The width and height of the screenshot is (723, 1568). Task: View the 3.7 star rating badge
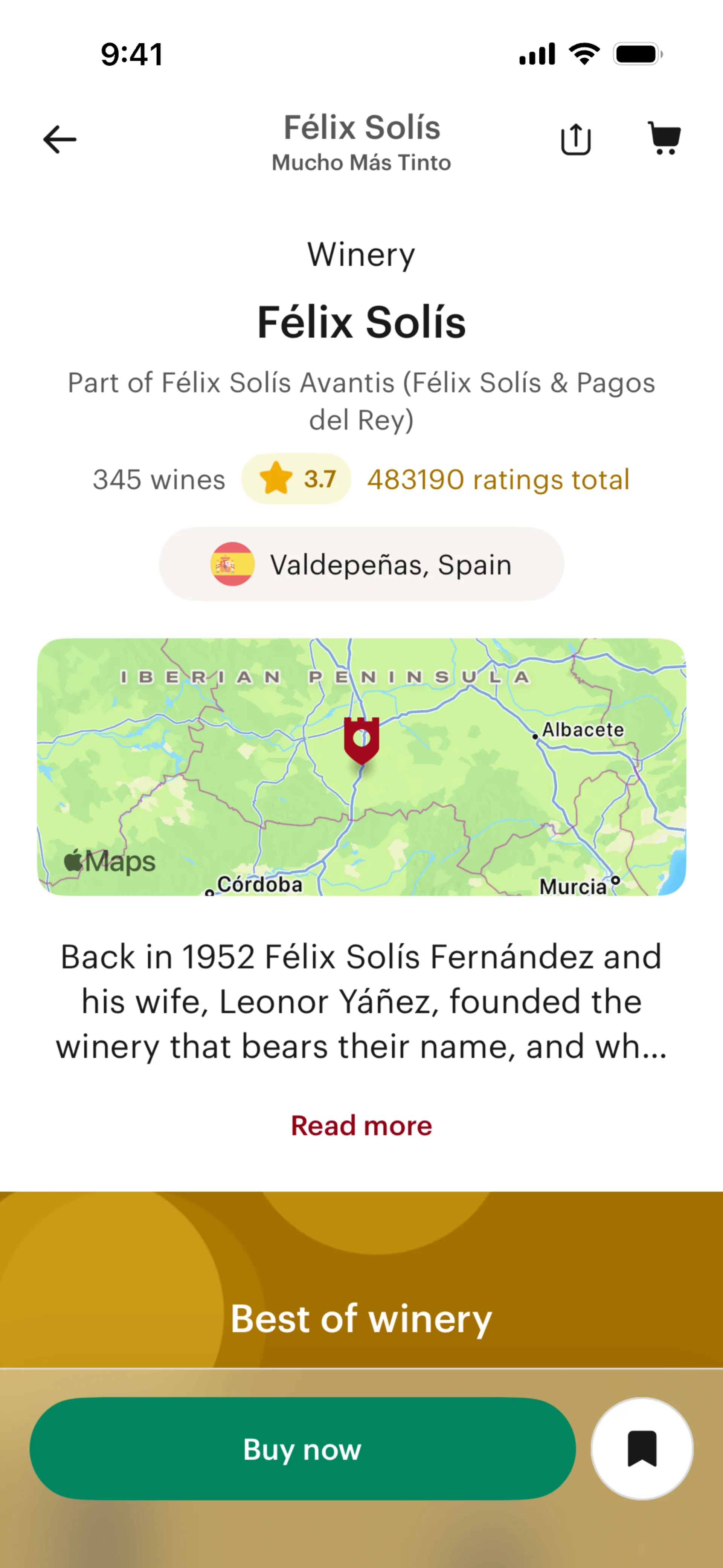pos(296,479)
